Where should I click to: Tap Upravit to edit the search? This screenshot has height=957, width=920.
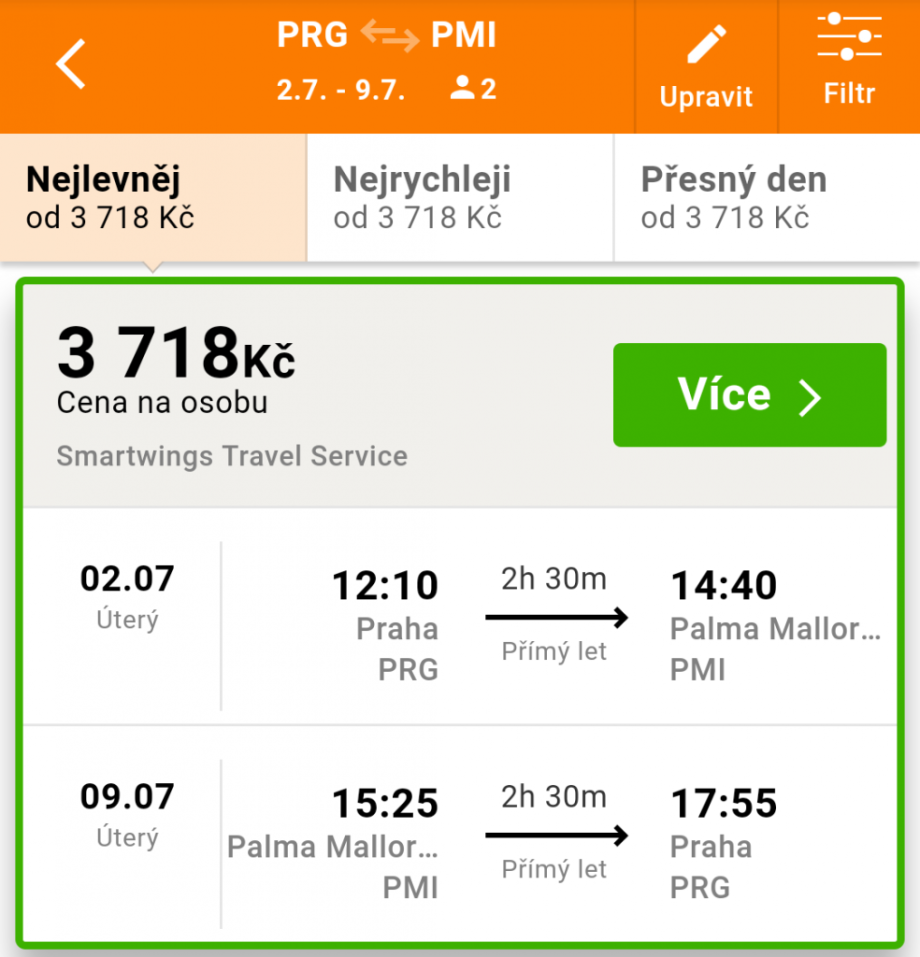706,66
